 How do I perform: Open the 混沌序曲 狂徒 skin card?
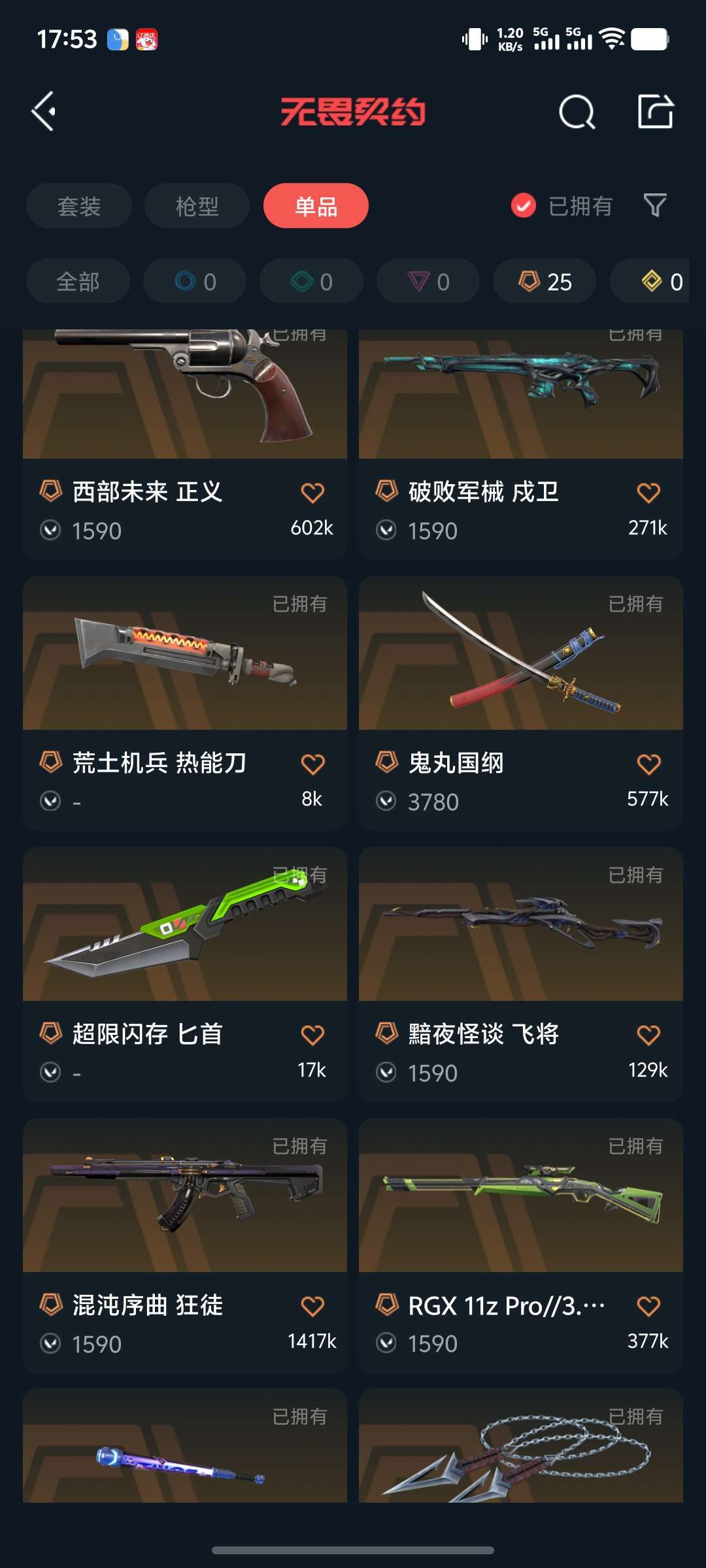tap(185, 1245)
